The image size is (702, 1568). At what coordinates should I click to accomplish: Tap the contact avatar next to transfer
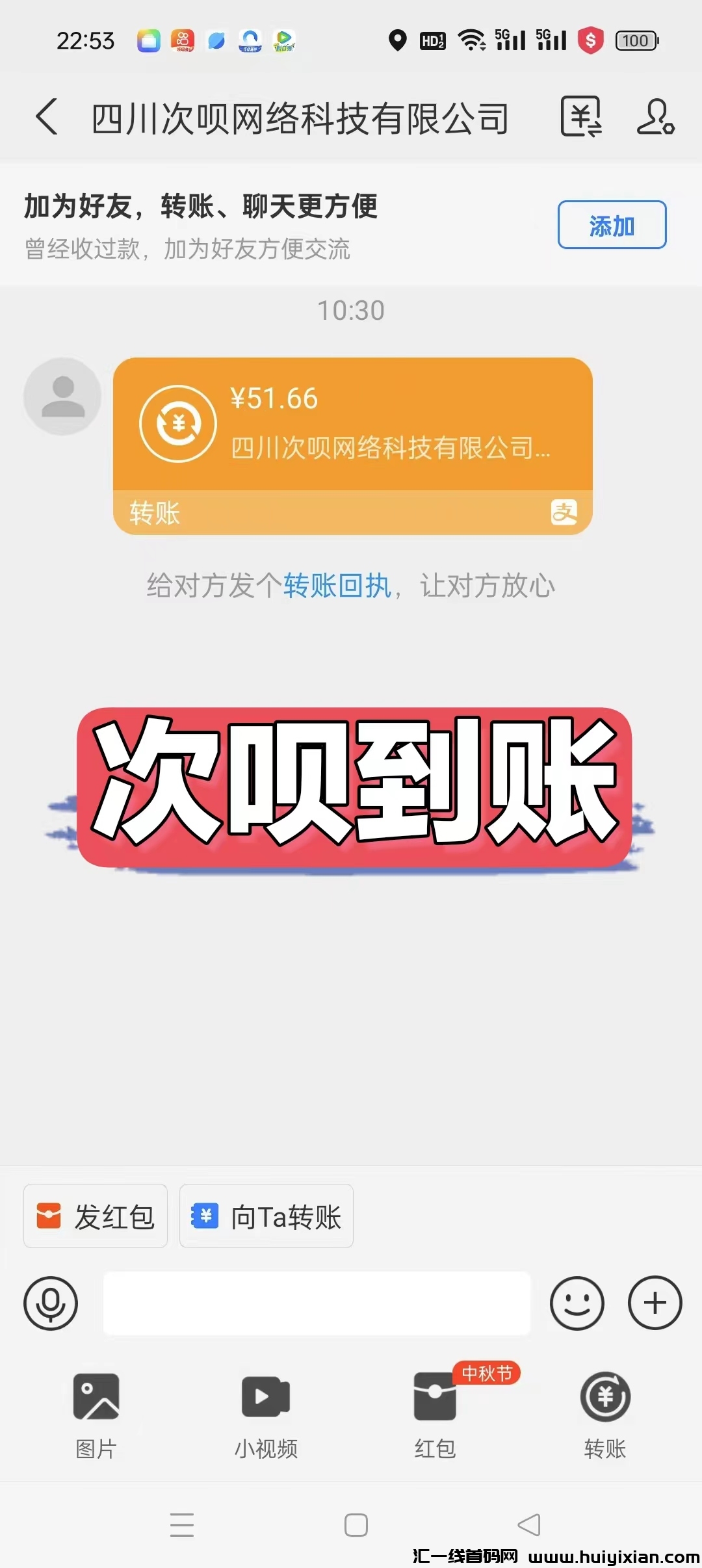coord(61,395)
